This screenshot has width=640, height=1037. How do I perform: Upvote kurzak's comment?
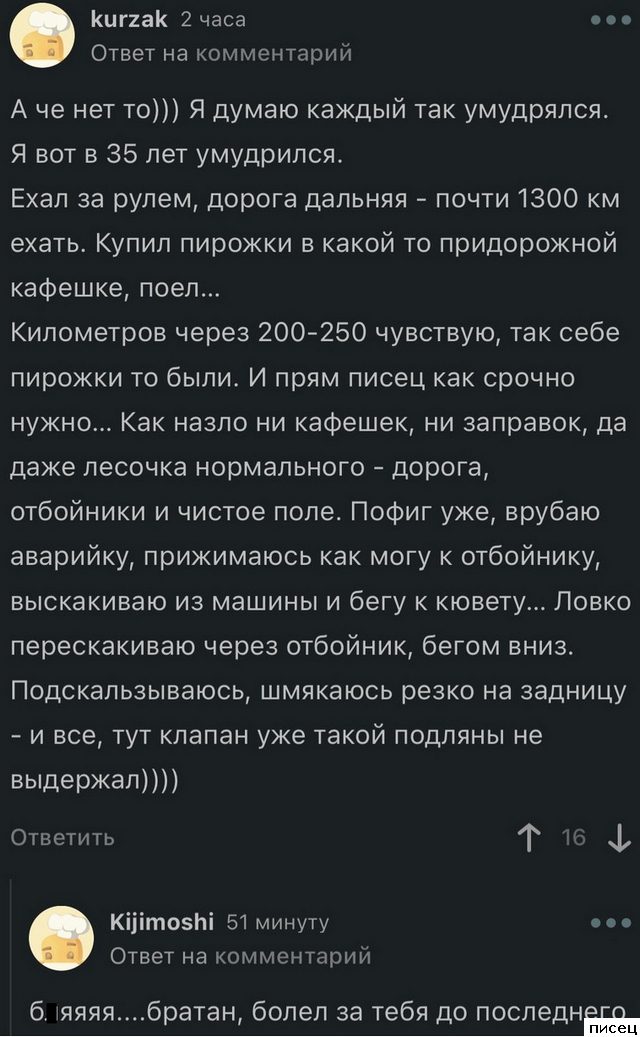[x=526, y=837]
